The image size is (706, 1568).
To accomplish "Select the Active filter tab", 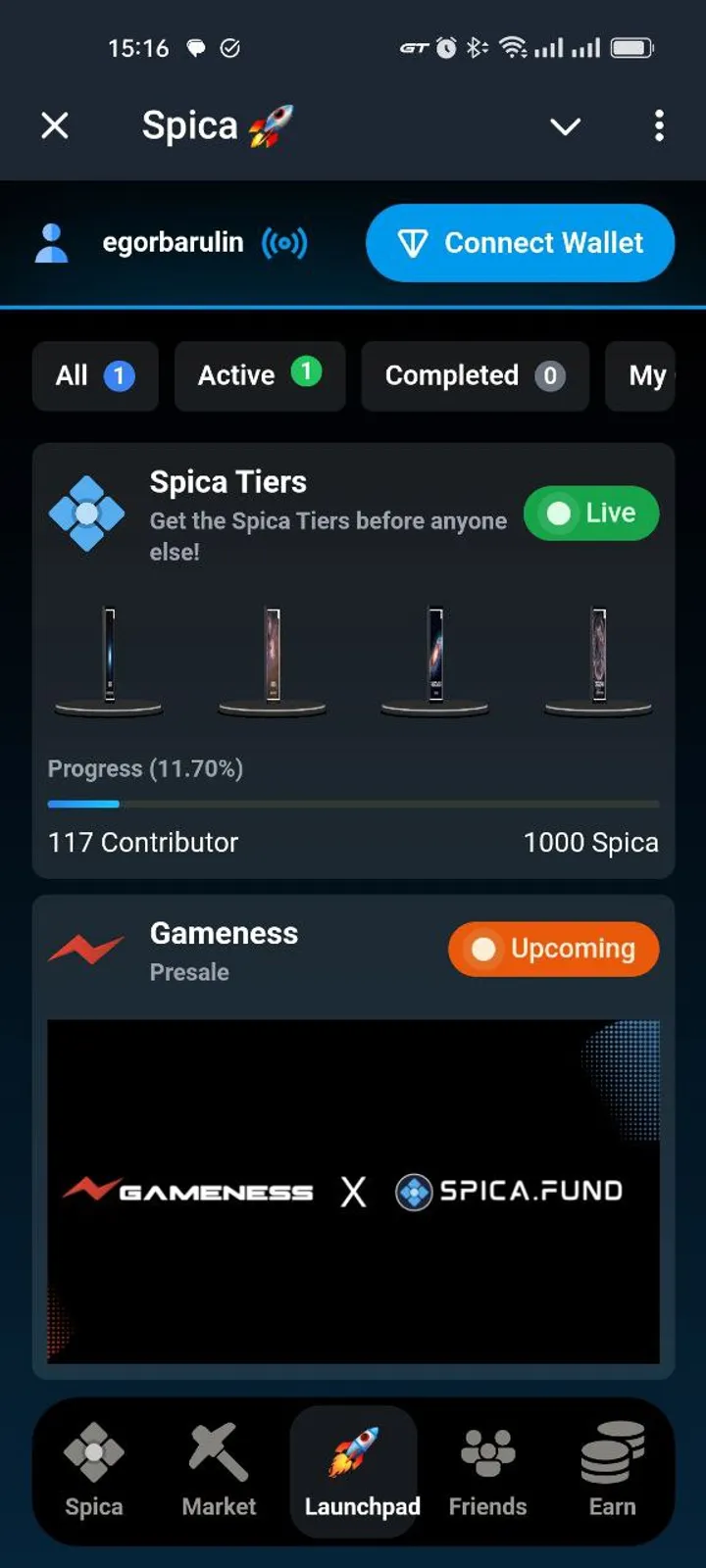I will (x=259, y=375).
